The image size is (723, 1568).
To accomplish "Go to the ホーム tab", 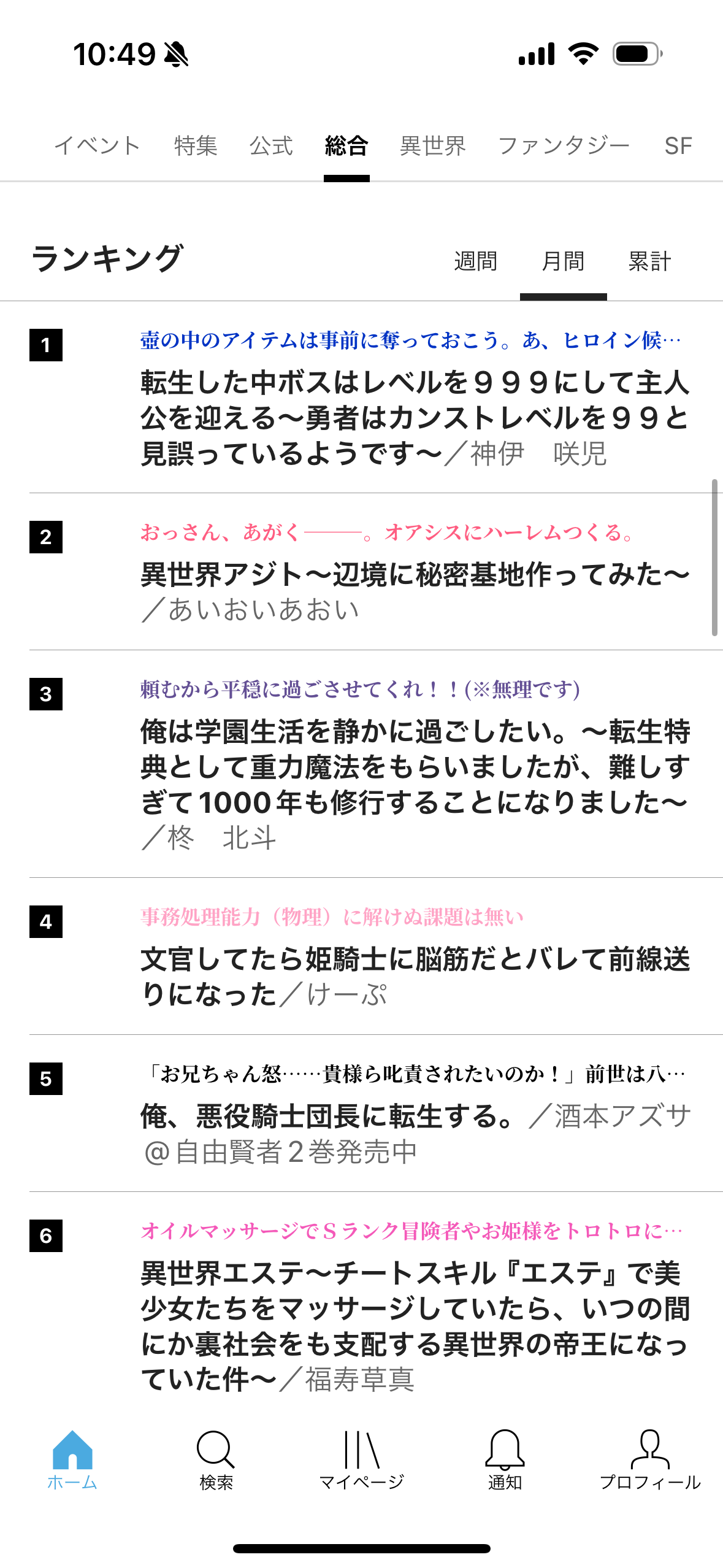I will click(x=72, y=1460).
